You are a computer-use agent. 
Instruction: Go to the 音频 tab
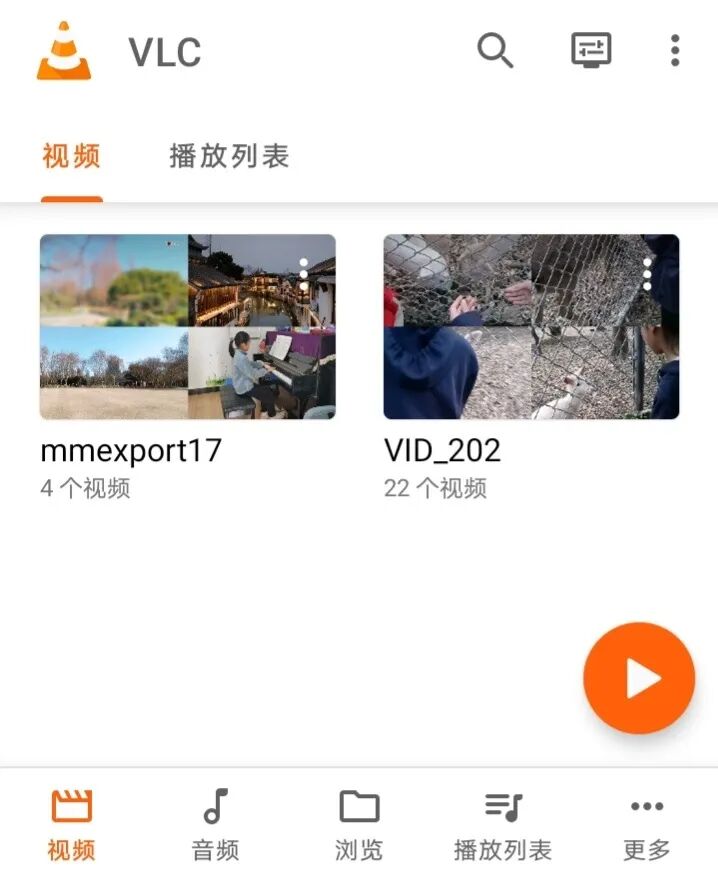[215, 825]
